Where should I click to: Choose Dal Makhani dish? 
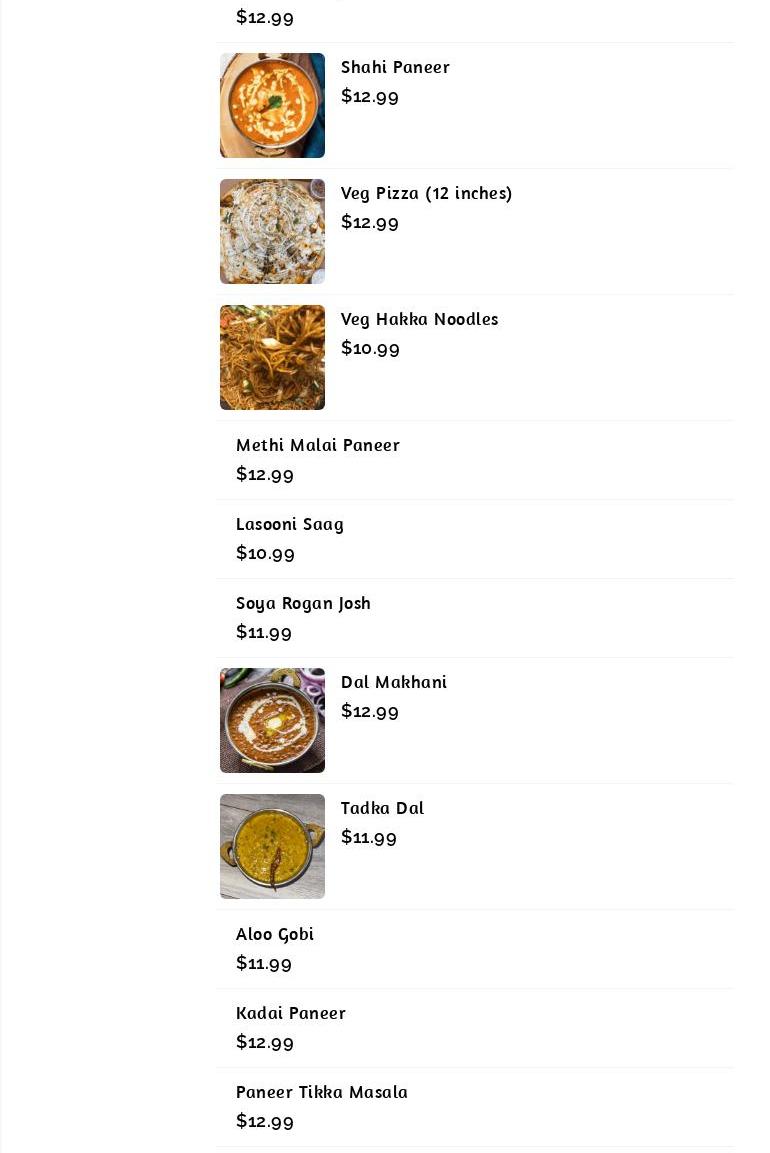pos(393,682)
